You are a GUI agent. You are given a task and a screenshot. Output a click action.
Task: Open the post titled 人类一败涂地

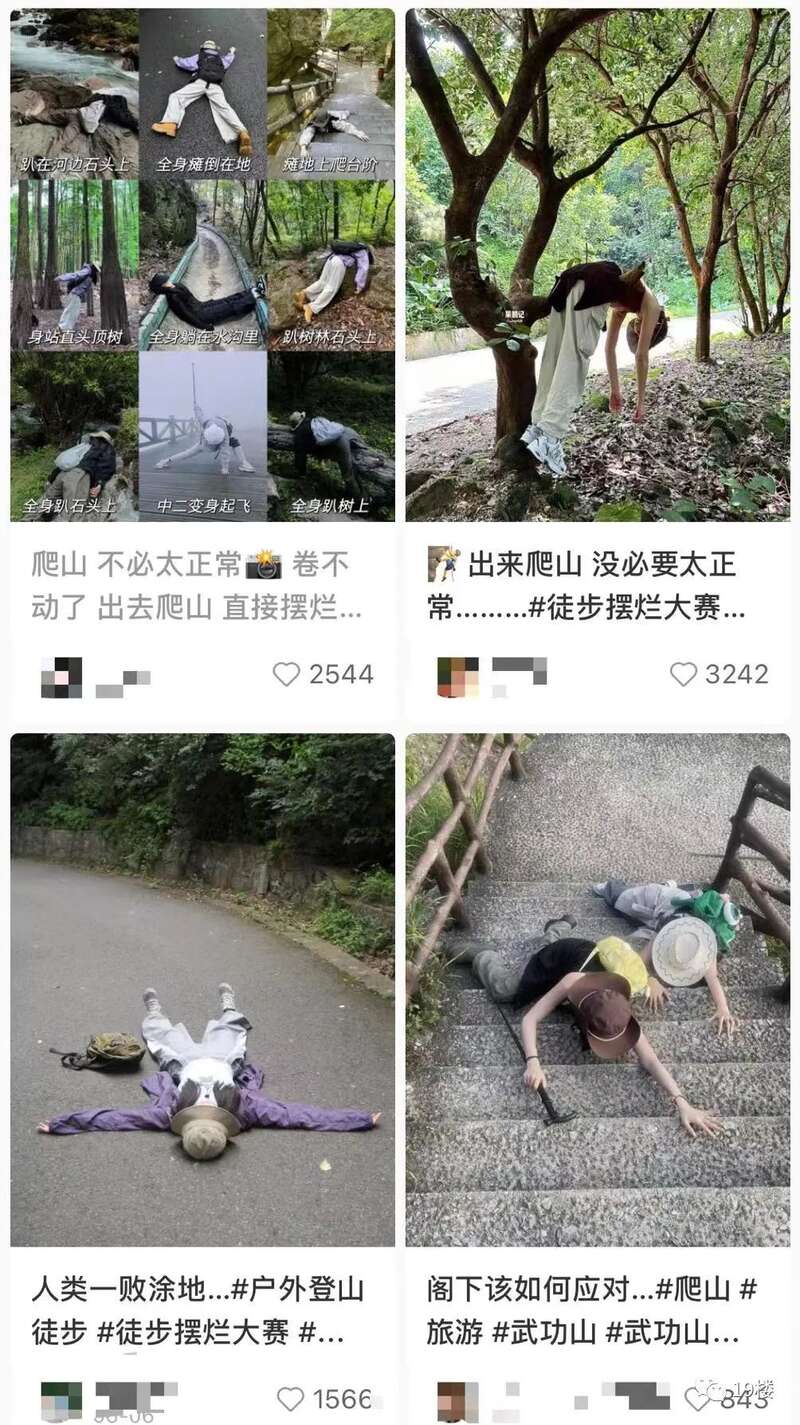(x=195, y=1310)
